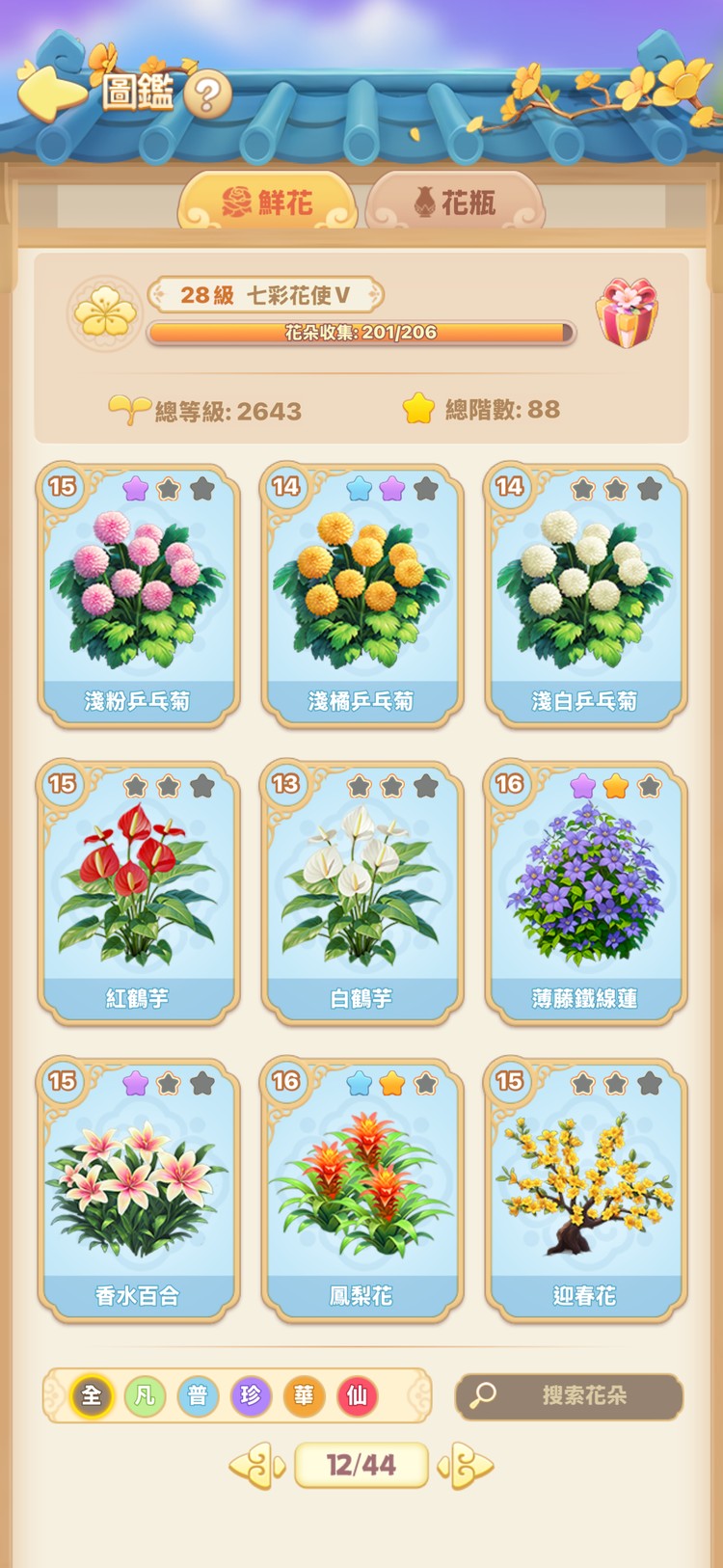
Task: Claim the gift box reward
Action: click(627, 313)
